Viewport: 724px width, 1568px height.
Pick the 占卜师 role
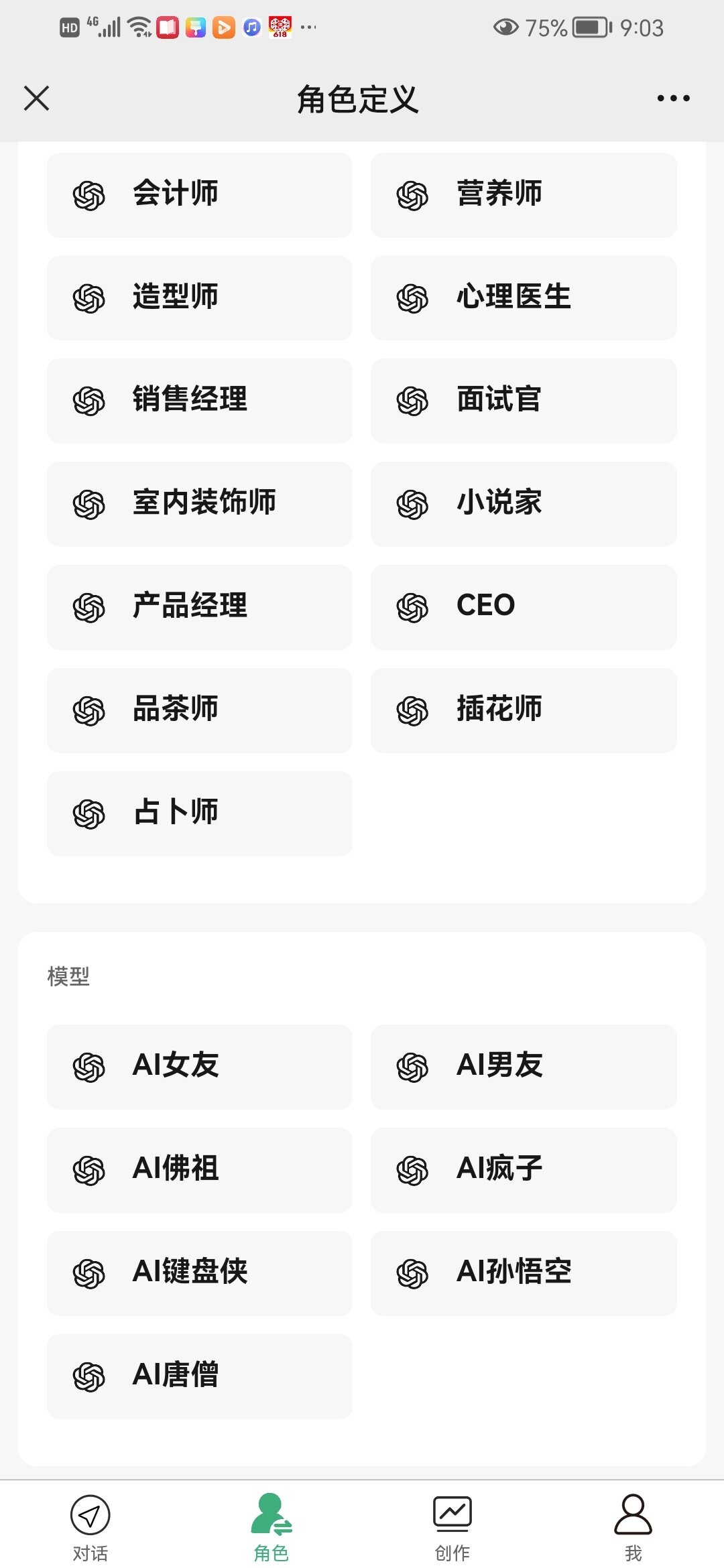200,813
